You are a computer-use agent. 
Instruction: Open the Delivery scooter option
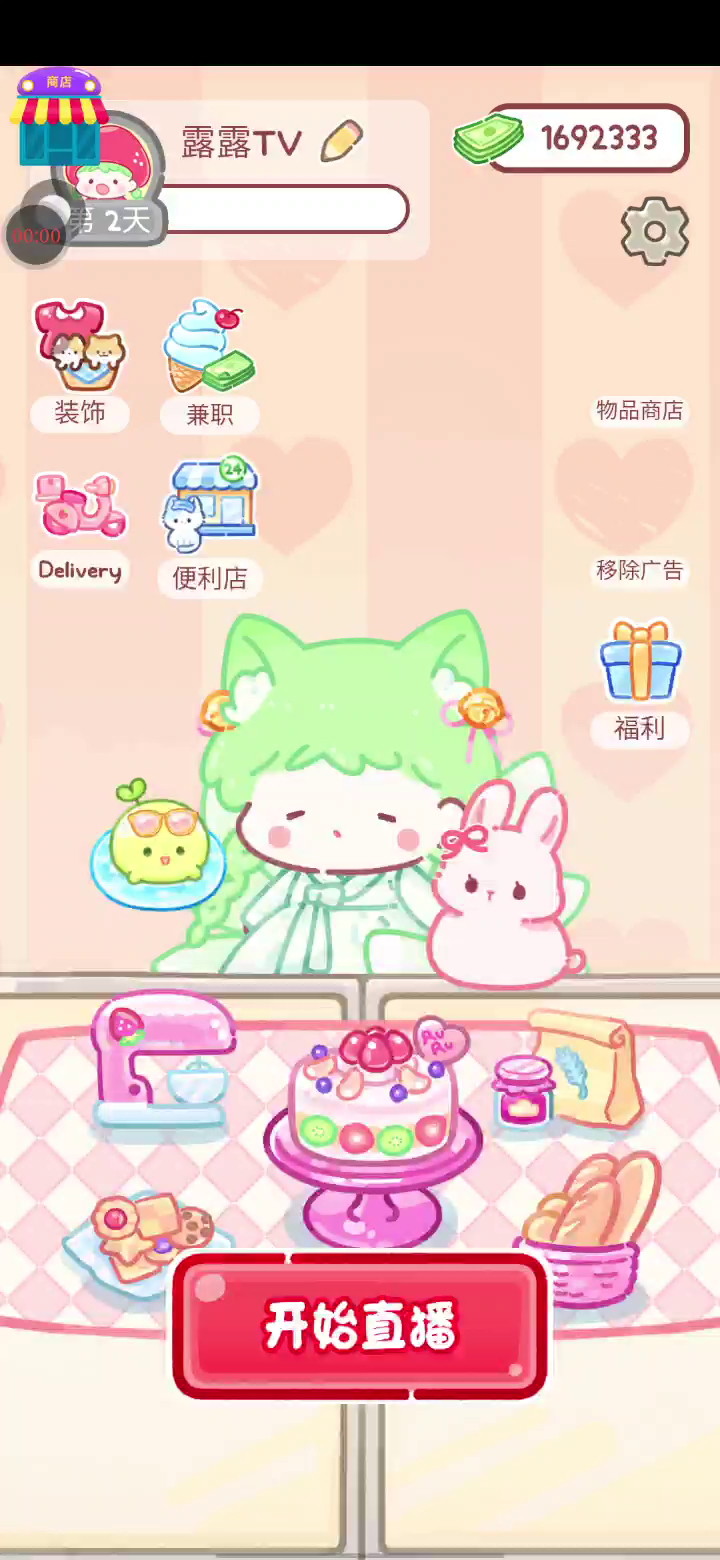click(x=80, y=525)
